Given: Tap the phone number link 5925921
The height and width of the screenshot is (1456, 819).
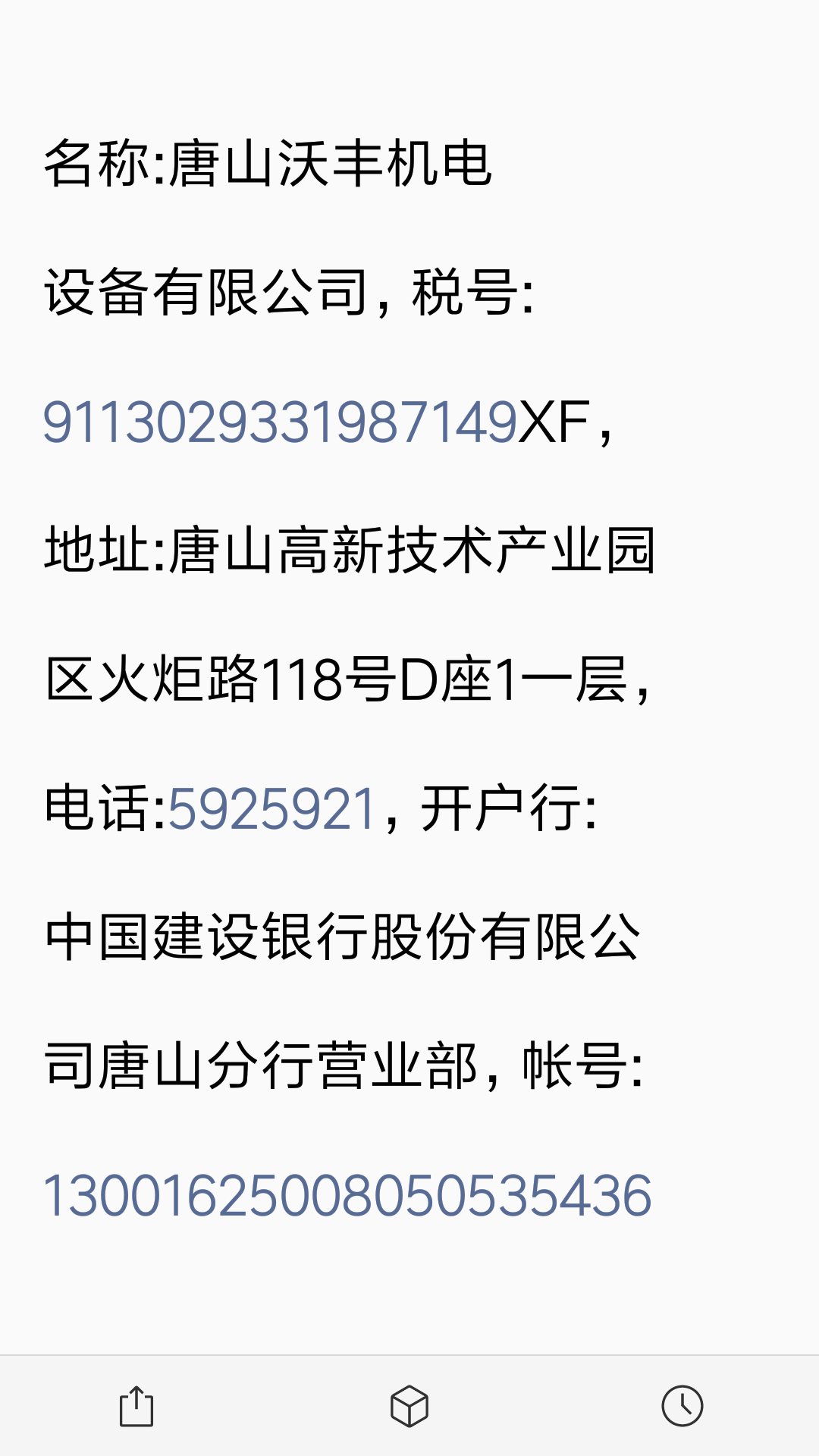Looking at the screenshot, I should [272, 808].
